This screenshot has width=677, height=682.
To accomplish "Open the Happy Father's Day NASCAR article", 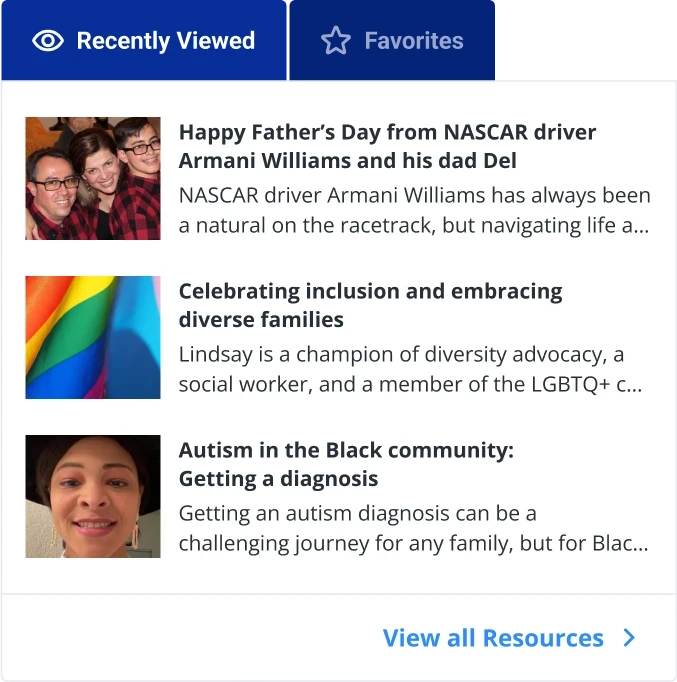I will (x=387, y=146).
